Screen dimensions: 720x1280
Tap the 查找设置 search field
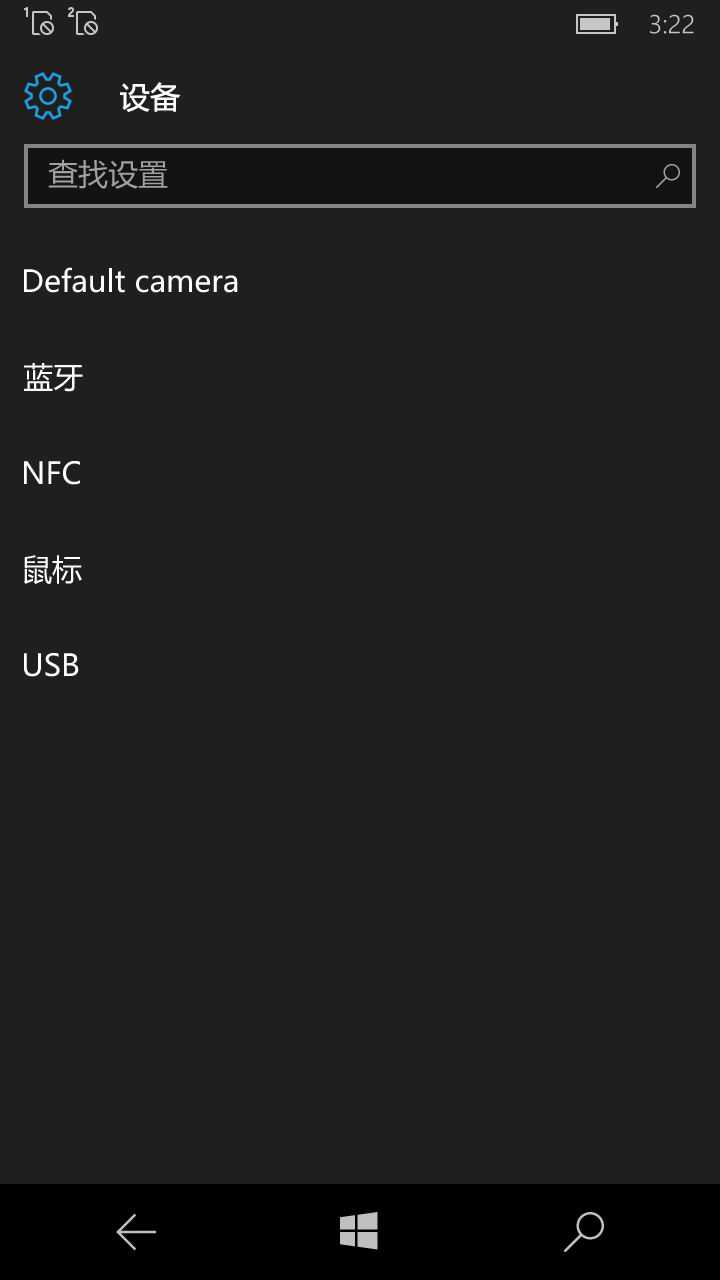click(x=360, y=176)
